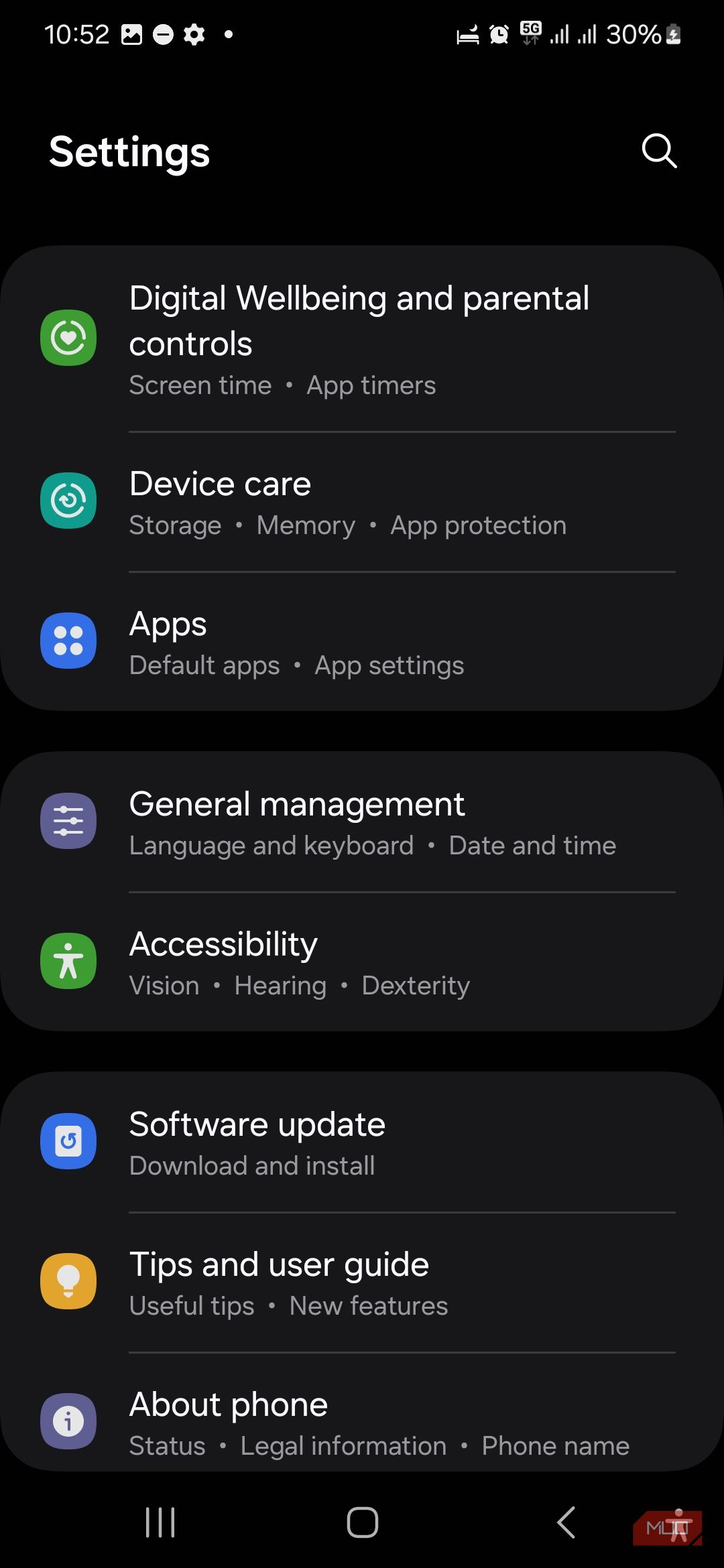Select the Device care icon
This screenshot has width=724, height=1568.
coord(68,502)
